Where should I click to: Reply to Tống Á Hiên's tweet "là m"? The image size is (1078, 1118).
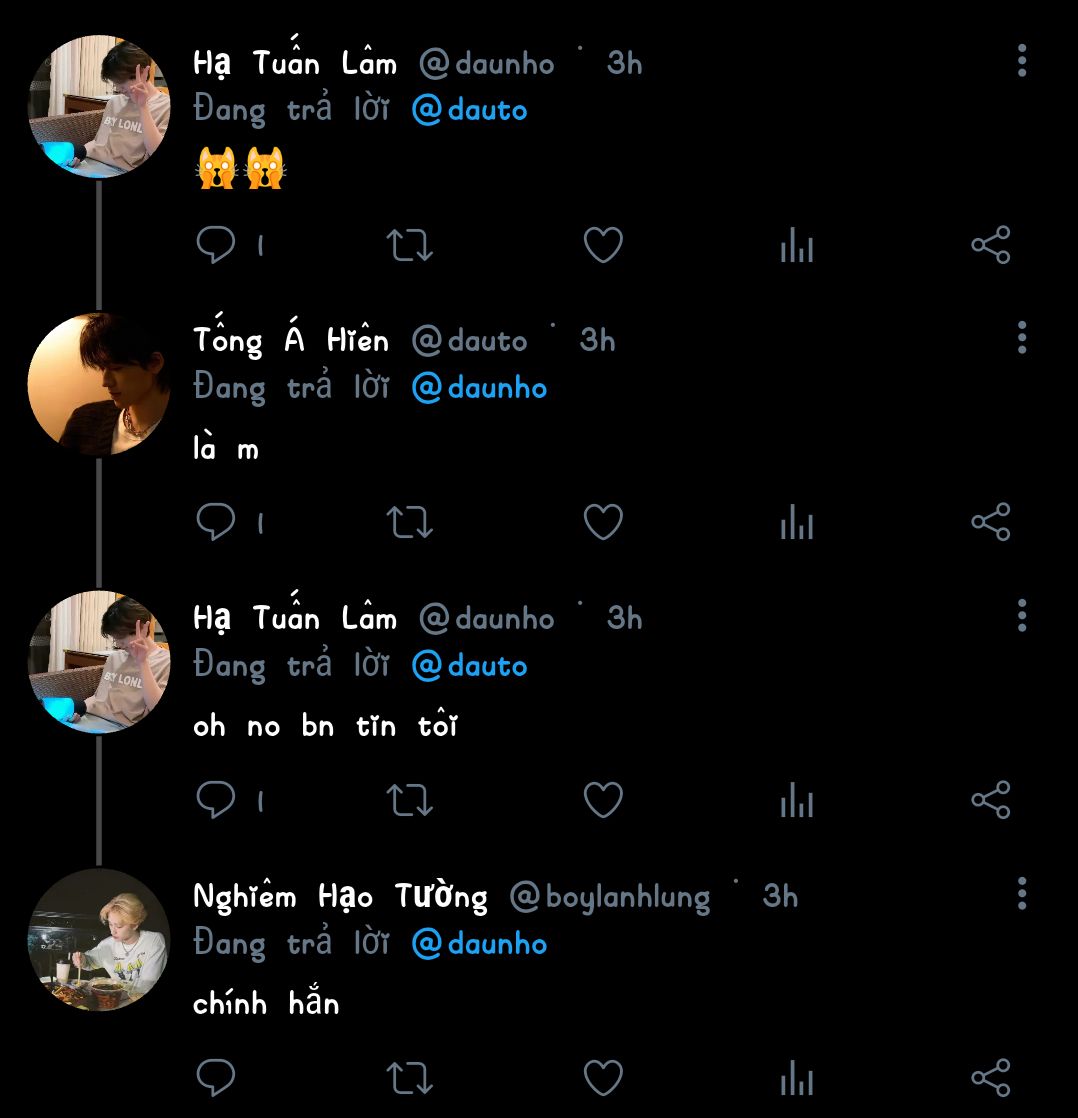[x=215, y=522]
